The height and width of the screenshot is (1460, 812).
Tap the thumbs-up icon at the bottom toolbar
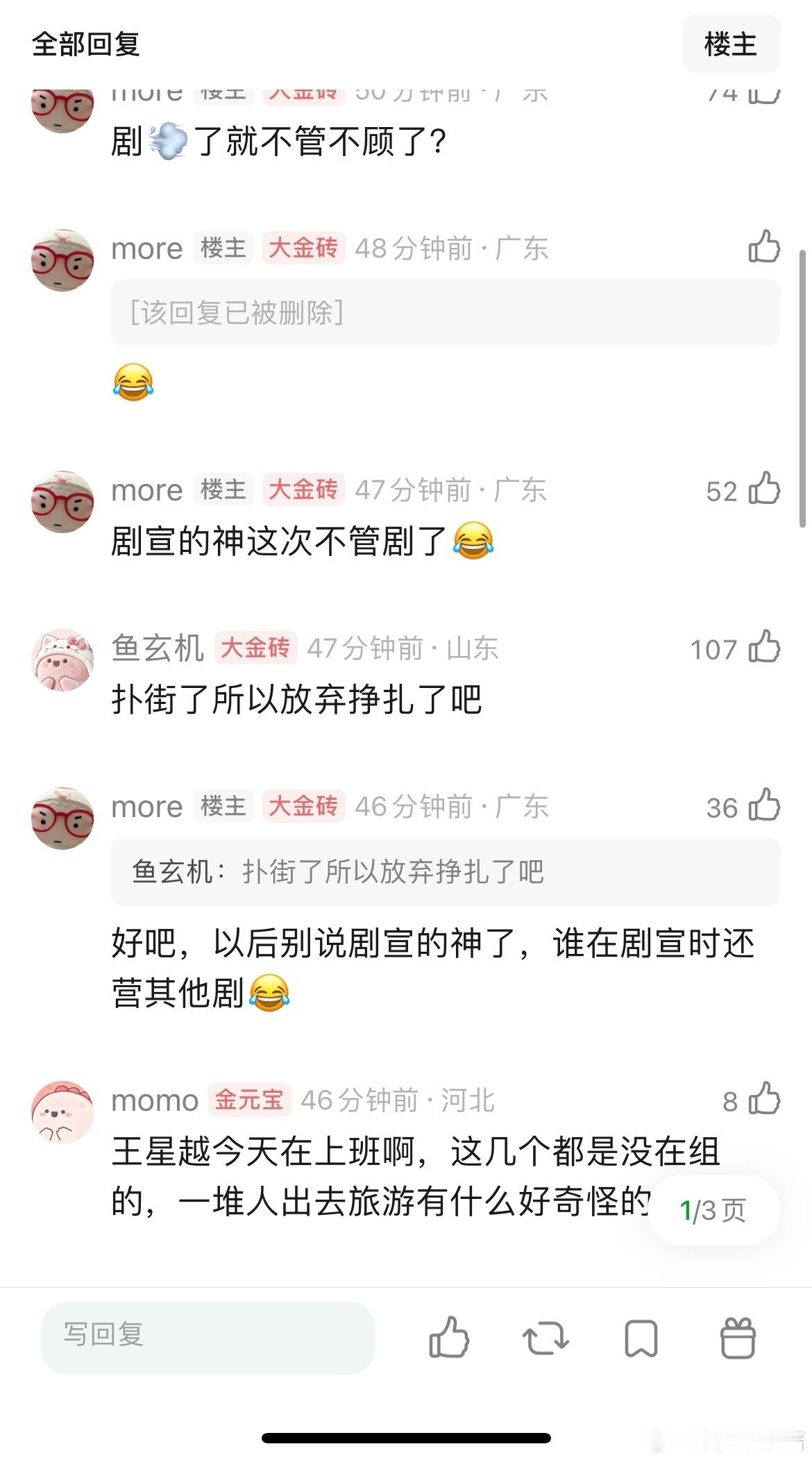click(x=450, y=1339)
